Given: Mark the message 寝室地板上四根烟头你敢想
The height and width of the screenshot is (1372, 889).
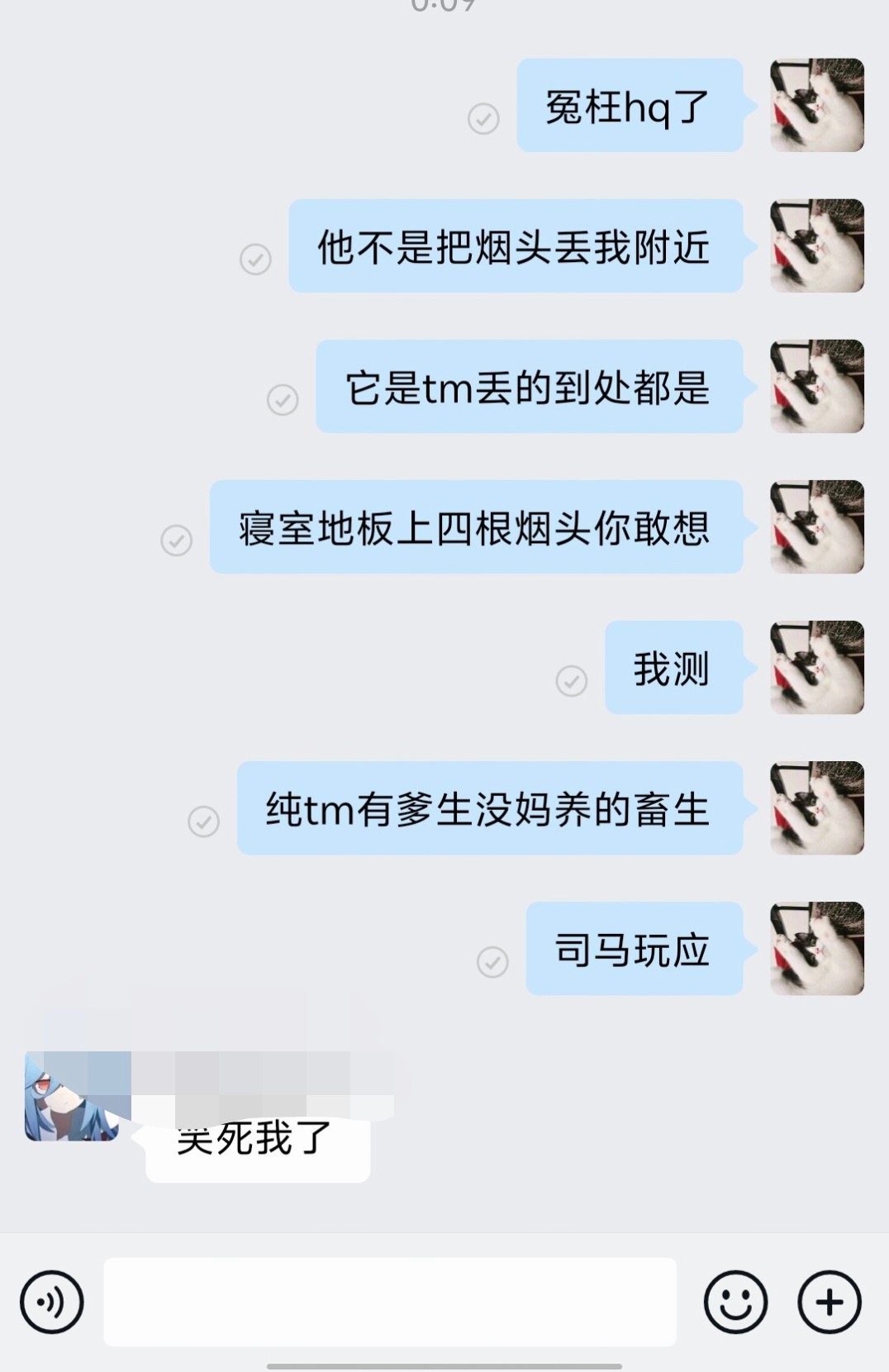Looking at the screenshot, I should point(176,541).
